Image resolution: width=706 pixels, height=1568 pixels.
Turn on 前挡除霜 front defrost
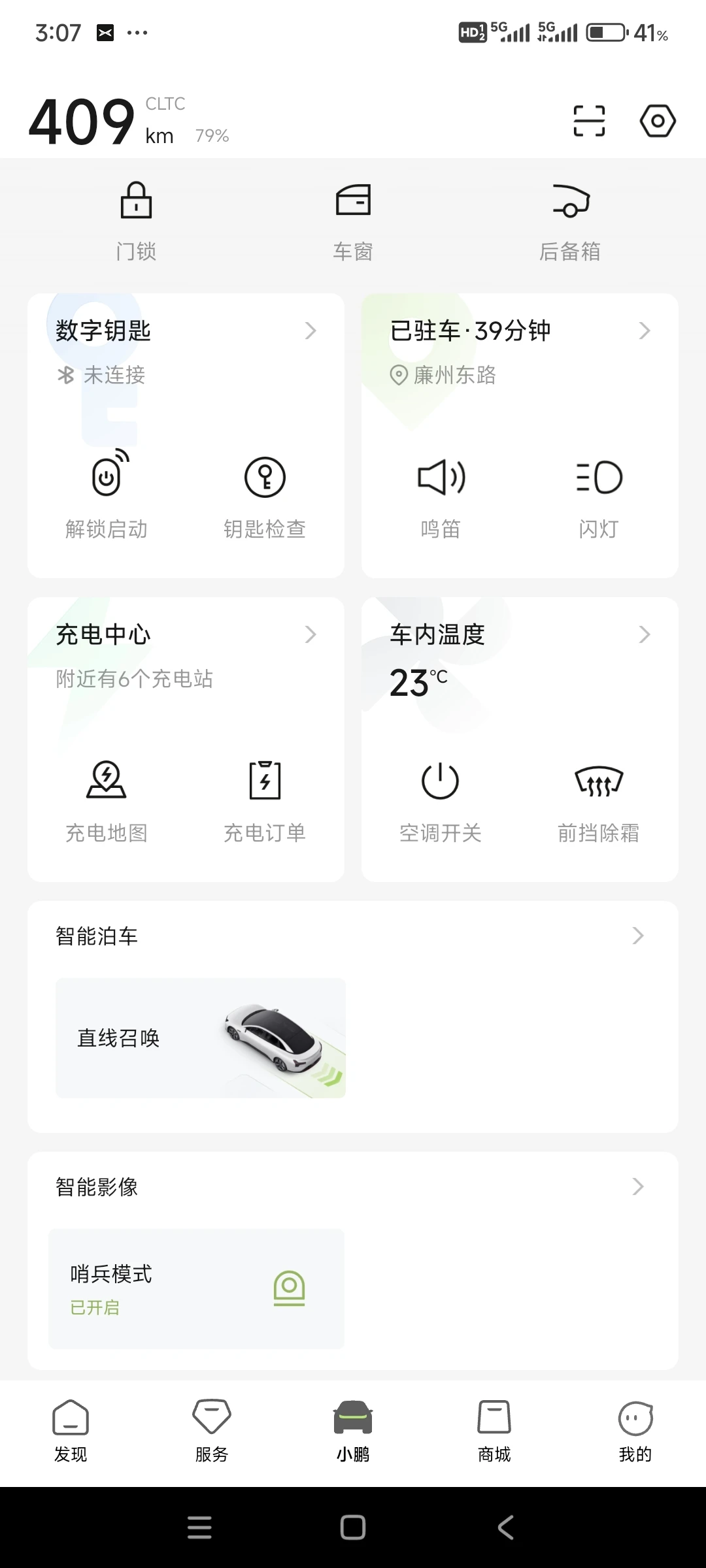click(x=599, y=798)
